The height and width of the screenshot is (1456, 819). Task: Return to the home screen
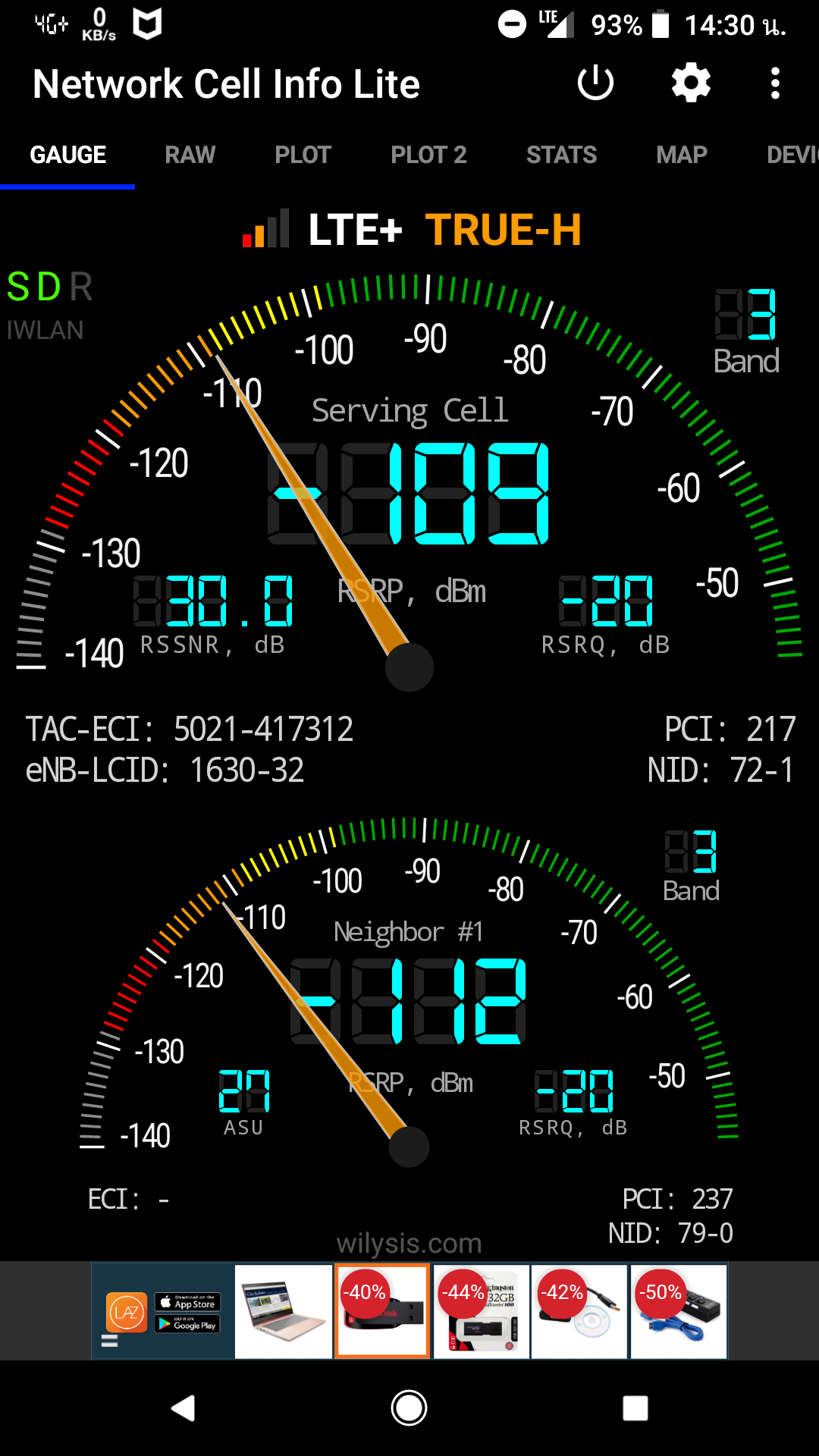(x=409, y=1408)
